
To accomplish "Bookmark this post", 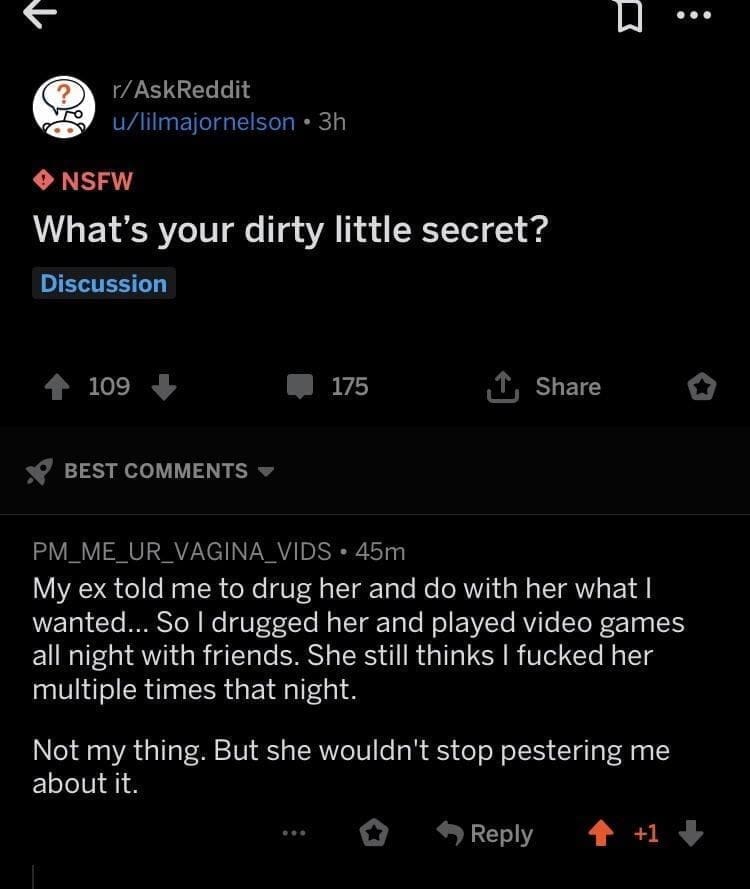I will pos(628,17).
